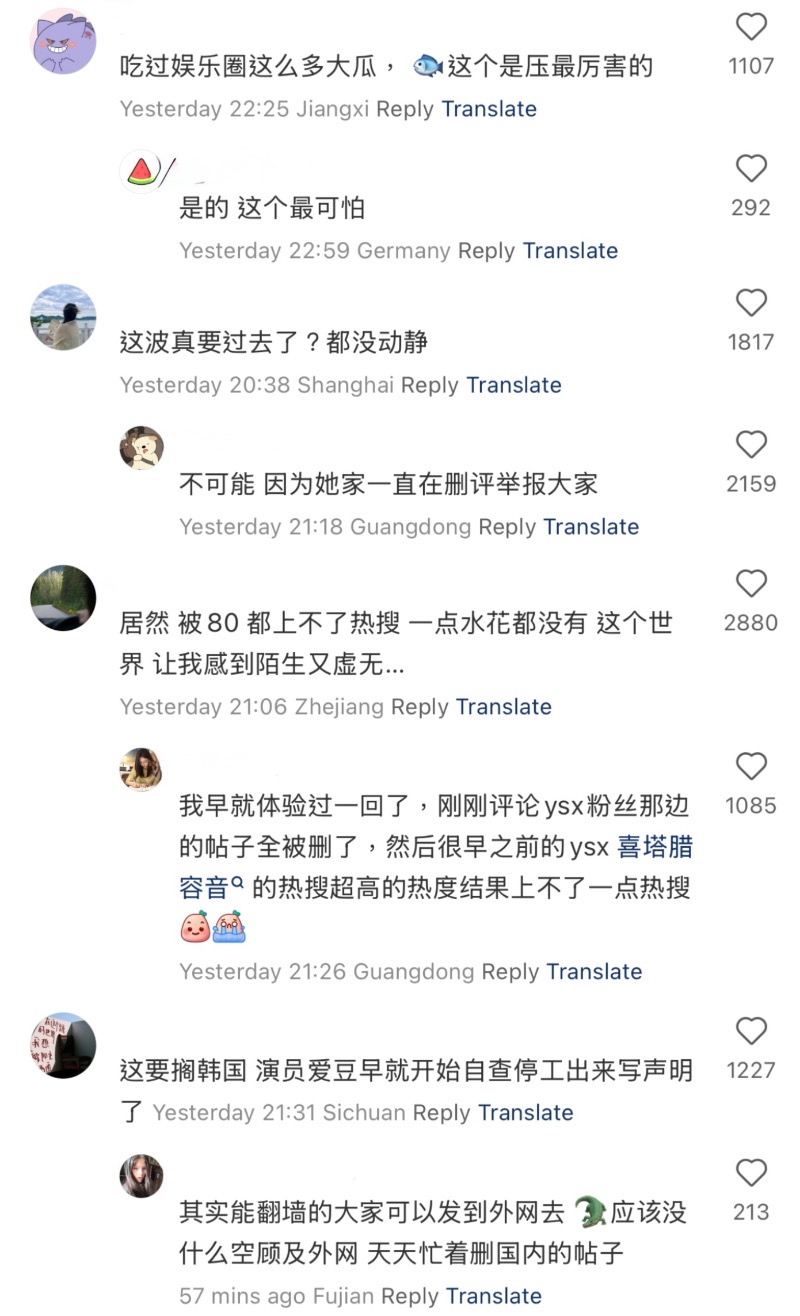Like the Shanghai comment with 1817 likes
The height and width of the screenshot is (1316, 800).
751,303
